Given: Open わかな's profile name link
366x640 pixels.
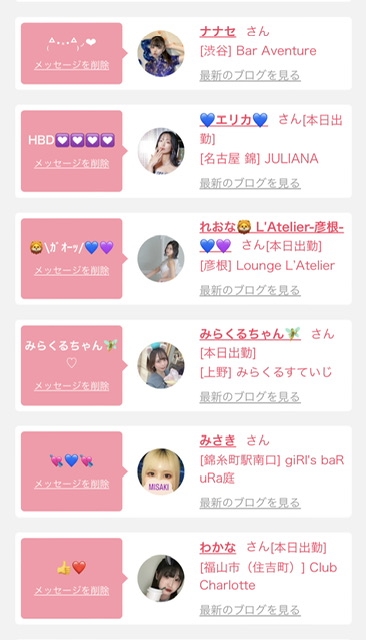Looking at the screenshot, I should (x=217, y=547).
